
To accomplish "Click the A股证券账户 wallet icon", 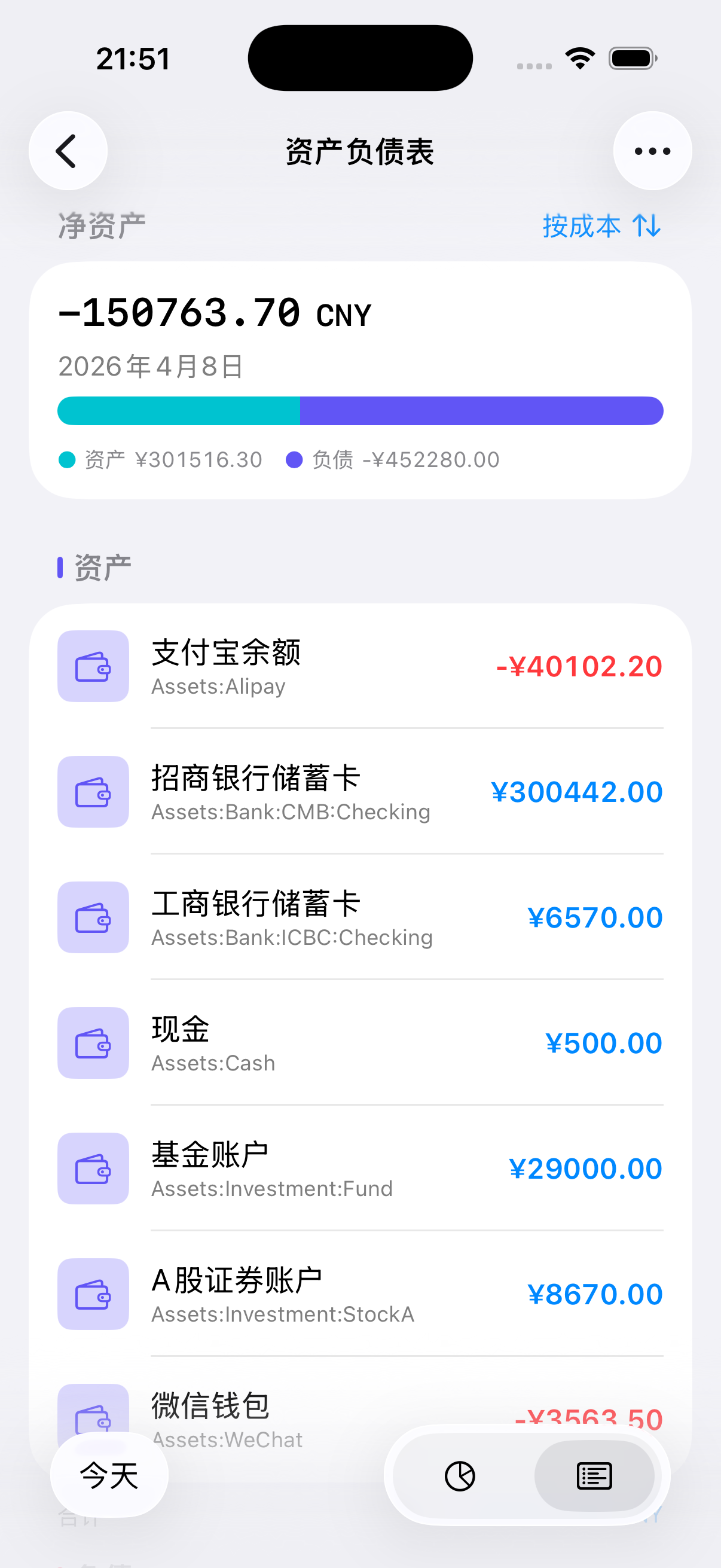I will pos(93,1294).
